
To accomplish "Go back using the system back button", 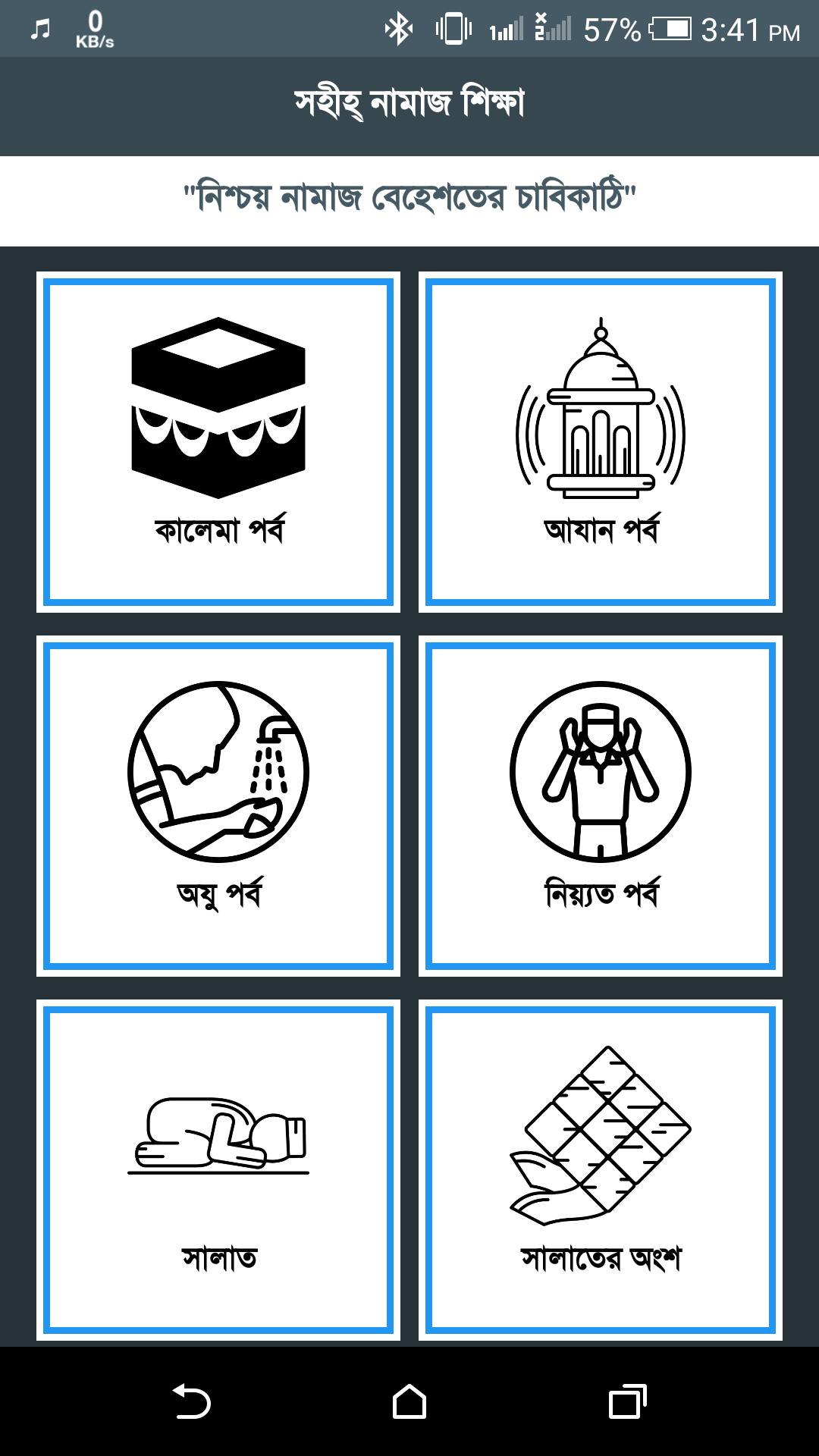I will [x=191, y=1401].
